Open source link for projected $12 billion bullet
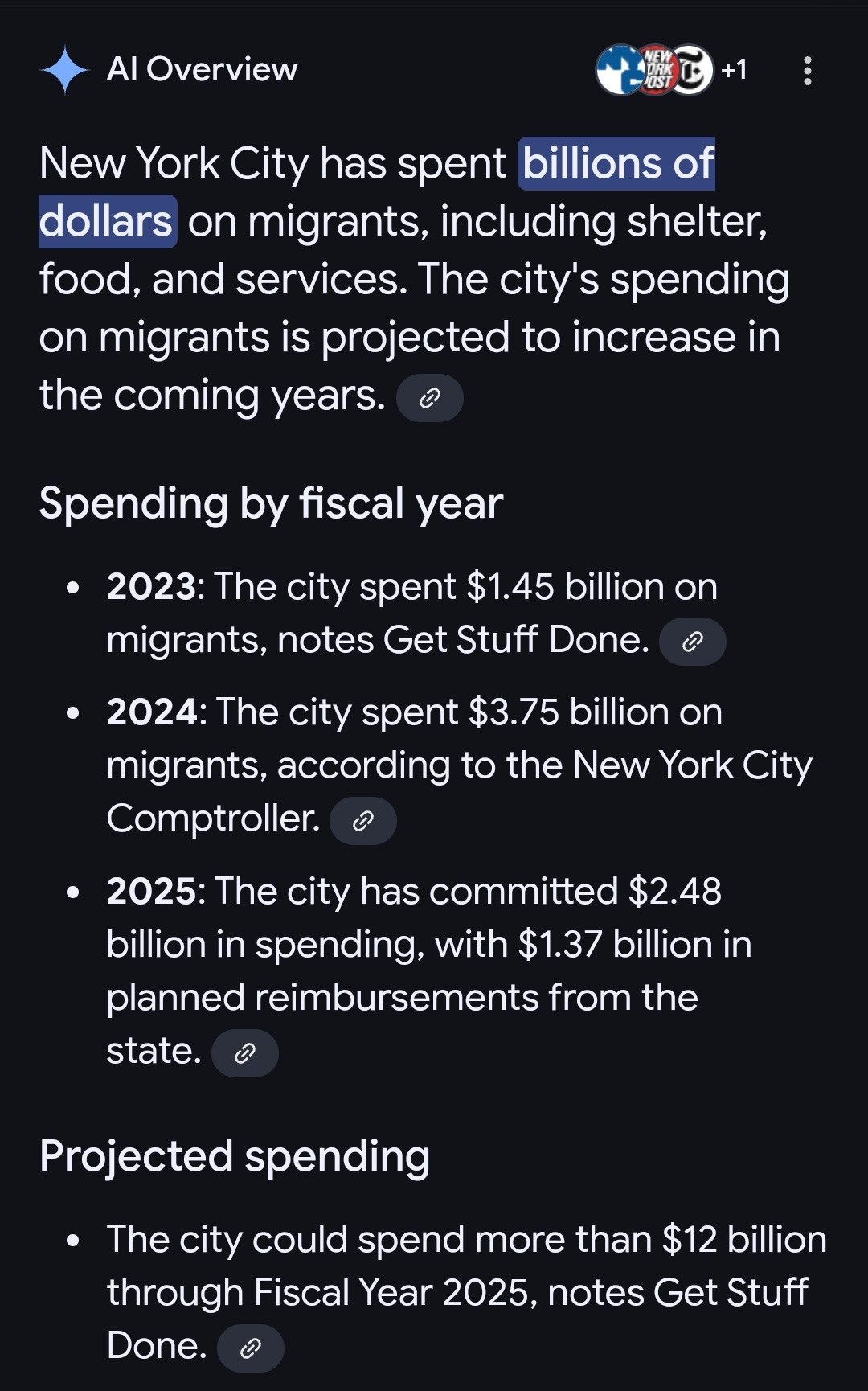 [x=251, y=1348]
